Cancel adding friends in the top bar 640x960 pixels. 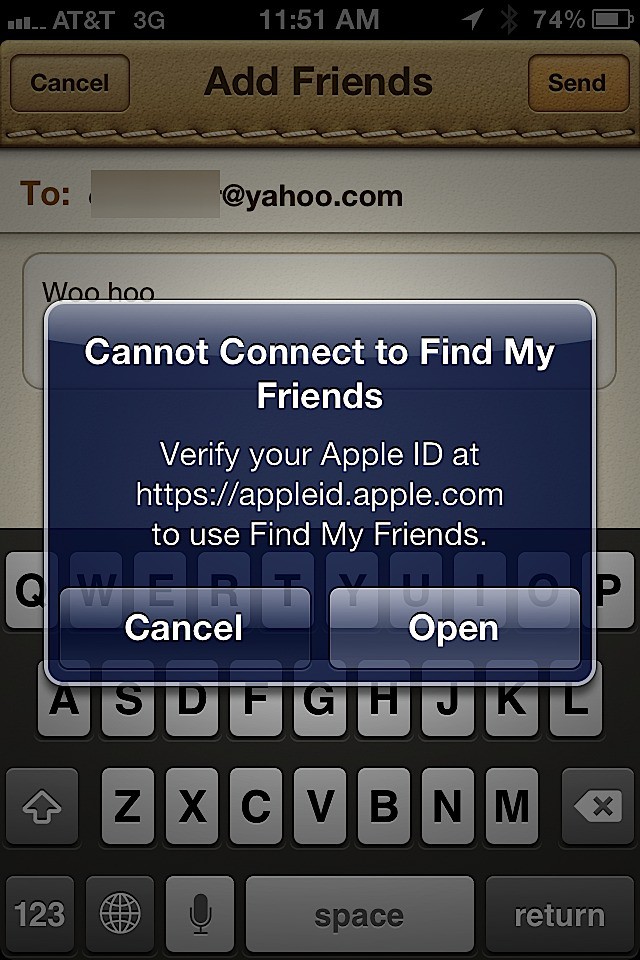point(69,83)
